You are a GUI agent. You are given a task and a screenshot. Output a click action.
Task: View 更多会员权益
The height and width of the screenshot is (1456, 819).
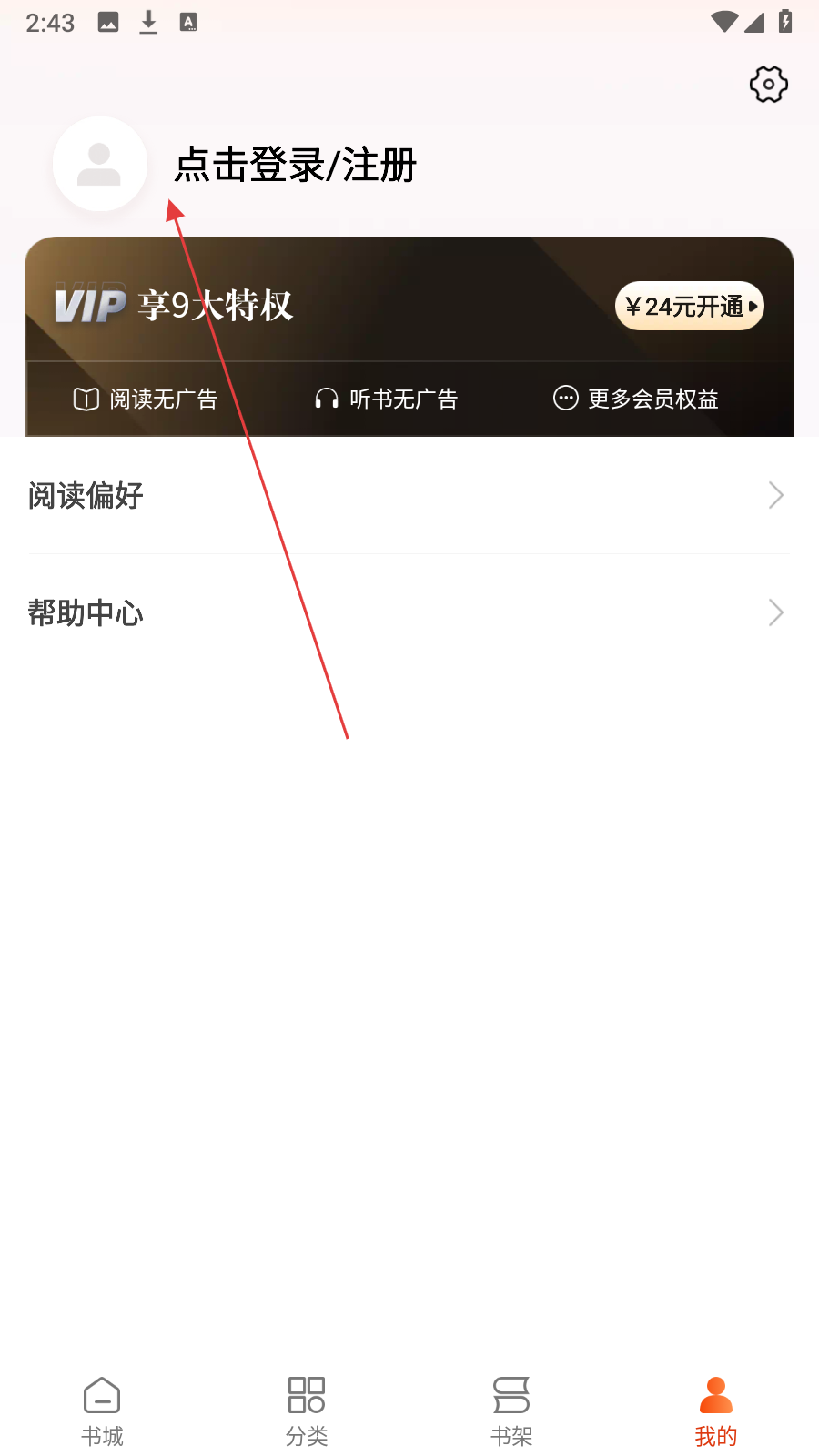tap(636, 399)
